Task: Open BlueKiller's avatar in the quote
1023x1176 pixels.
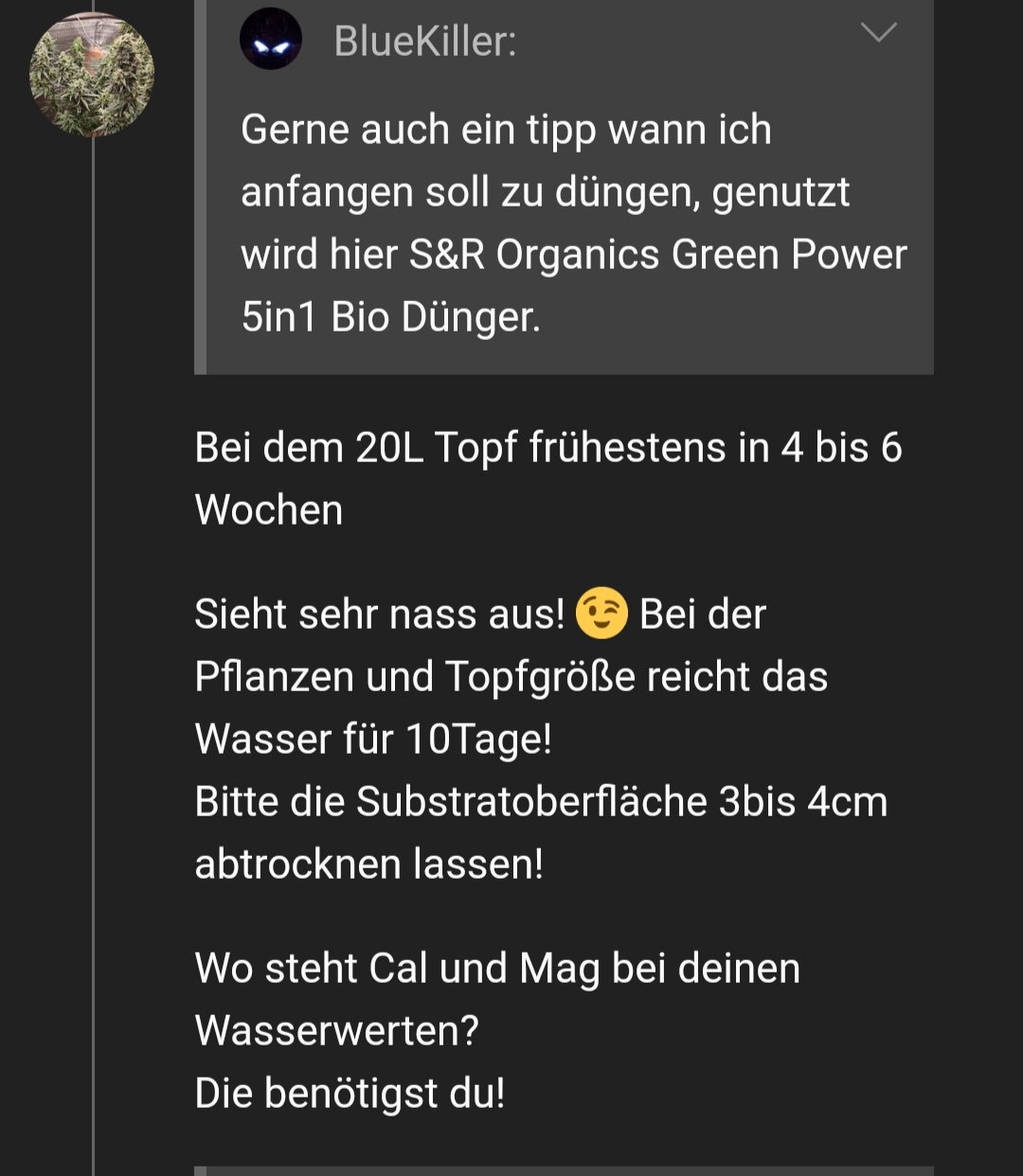Action: point(271,41)
